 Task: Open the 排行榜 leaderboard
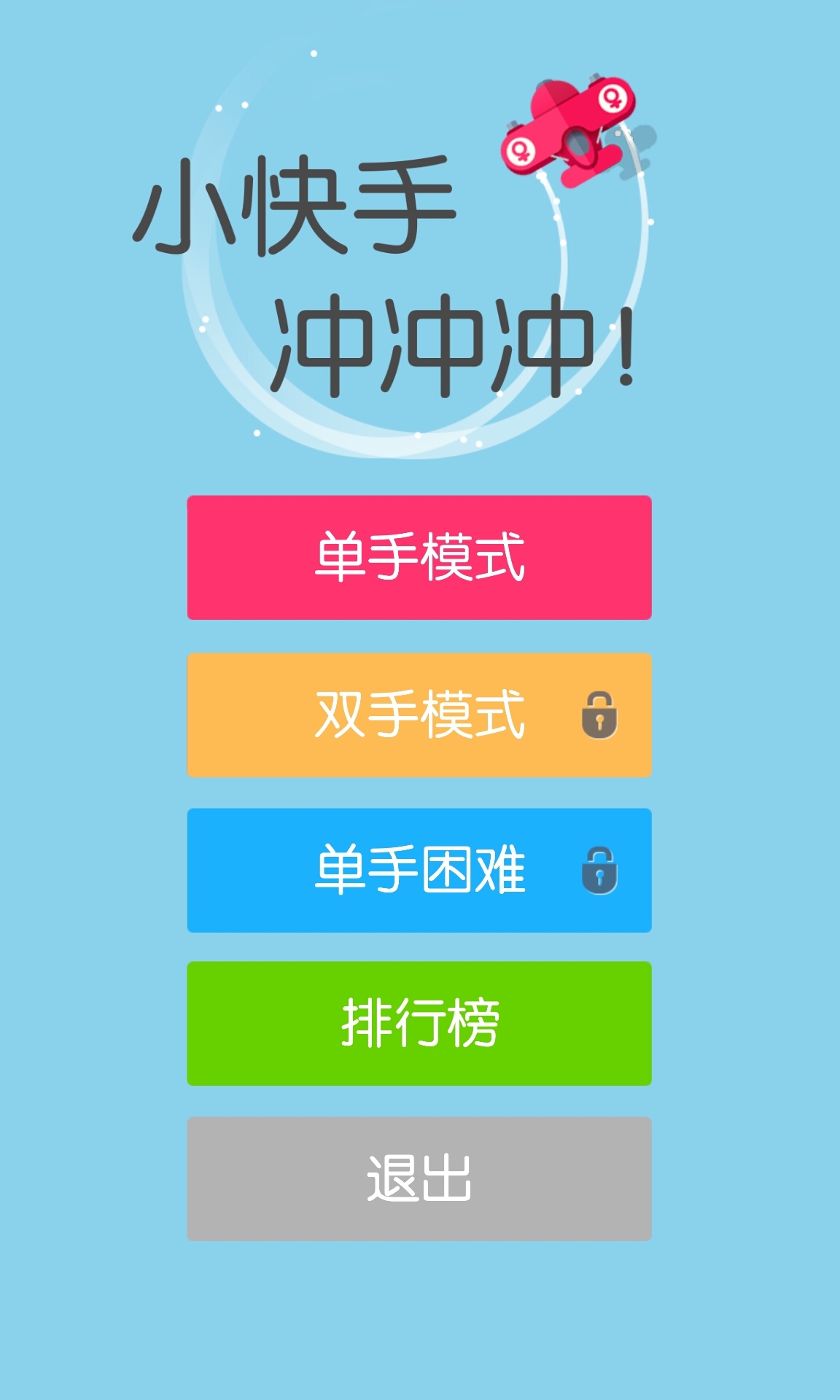pyautogui.click(x=419, y=1024)
